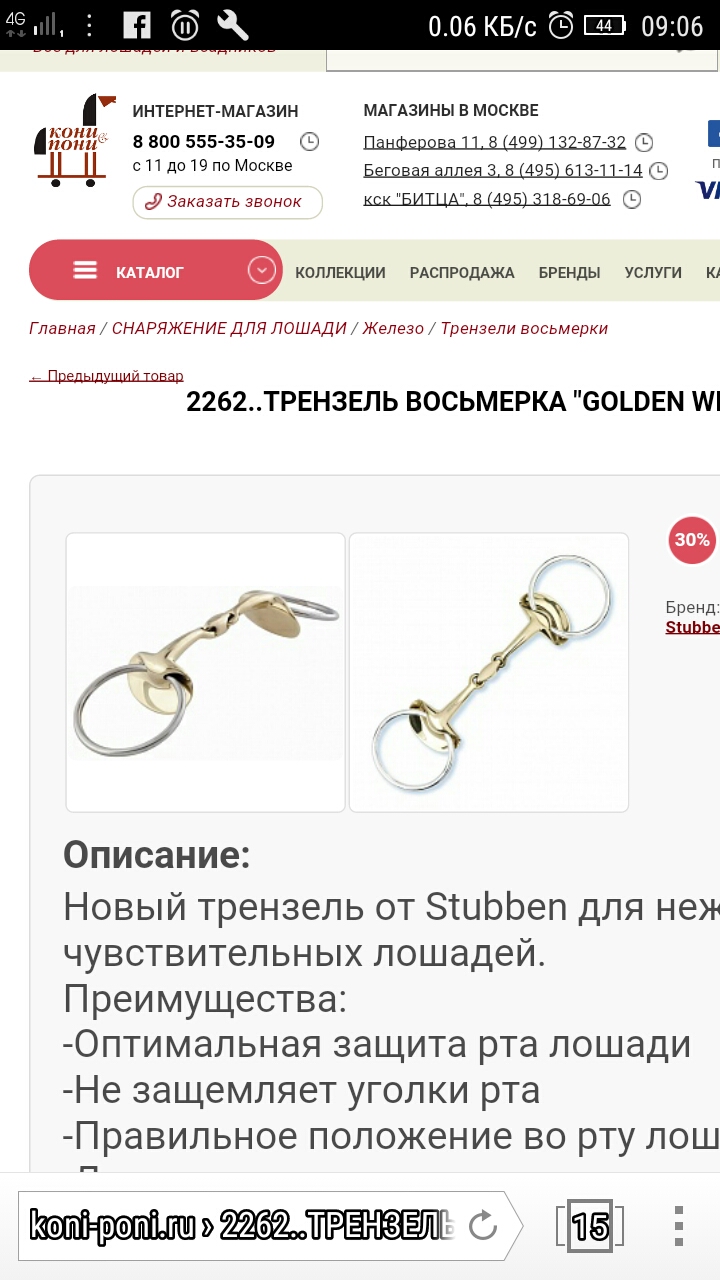Go to РАСПРОДАЖА section

[462, 272]
